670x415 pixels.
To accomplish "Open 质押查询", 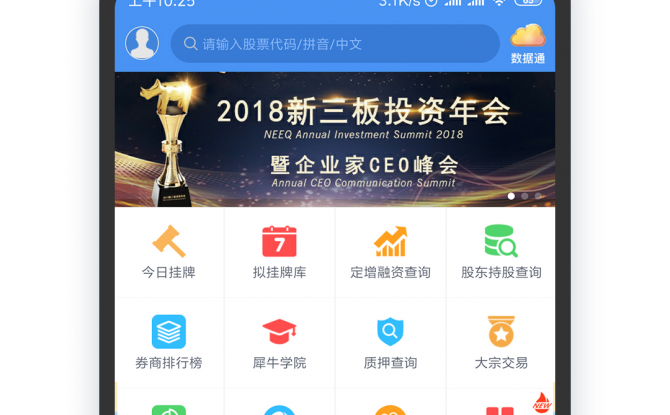I will [x=390, y=342].
